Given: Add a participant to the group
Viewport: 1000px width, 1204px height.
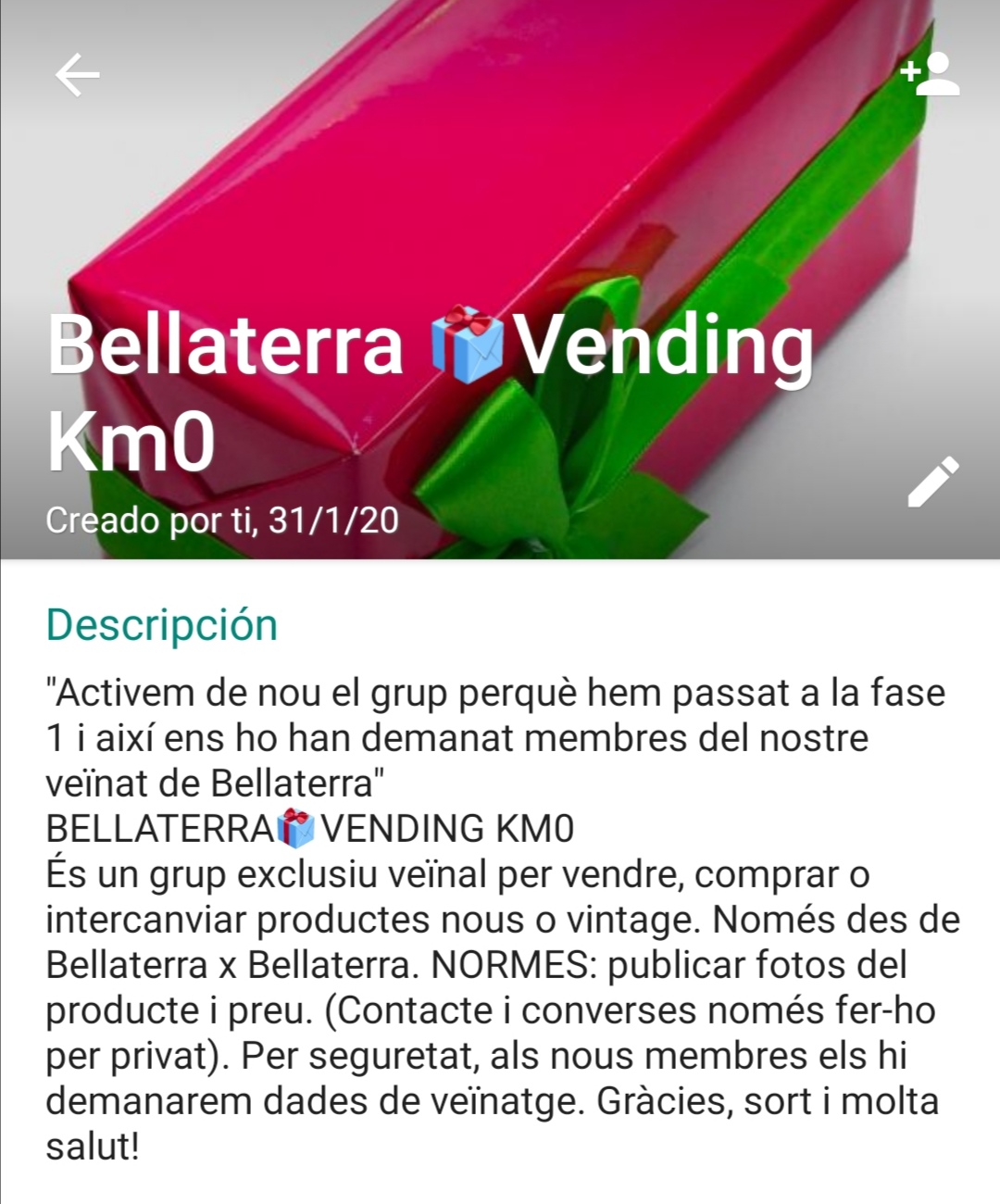Looking at the screenshot, I should [x=931, y=75].
